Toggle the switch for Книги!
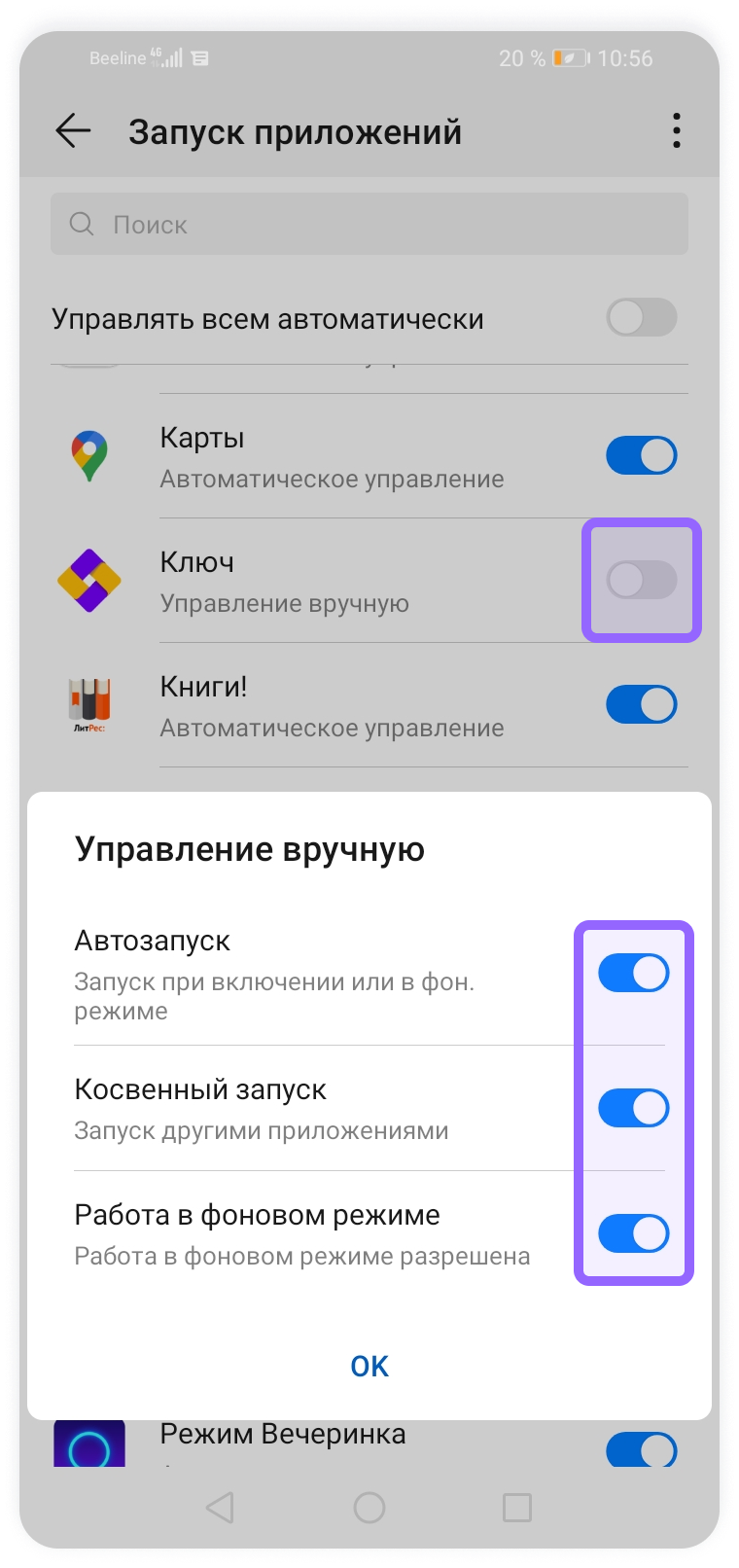739x1568 pixels. tap(641, 705)
